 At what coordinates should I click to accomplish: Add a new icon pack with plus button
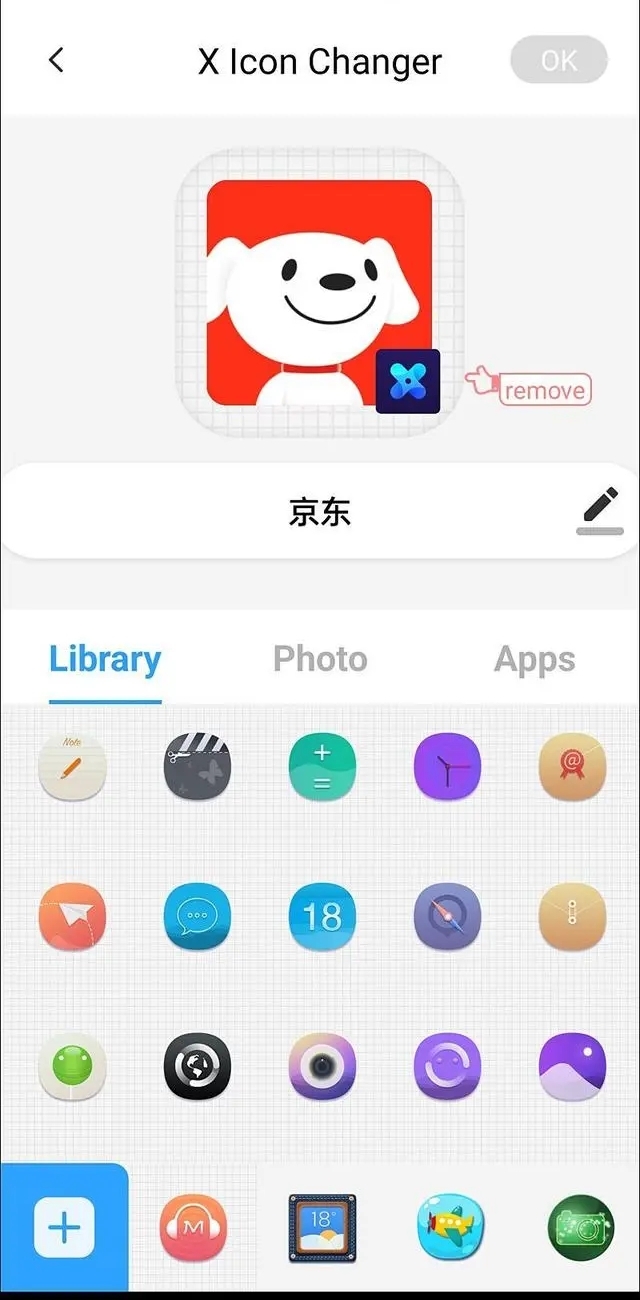tap(64, 1227)
